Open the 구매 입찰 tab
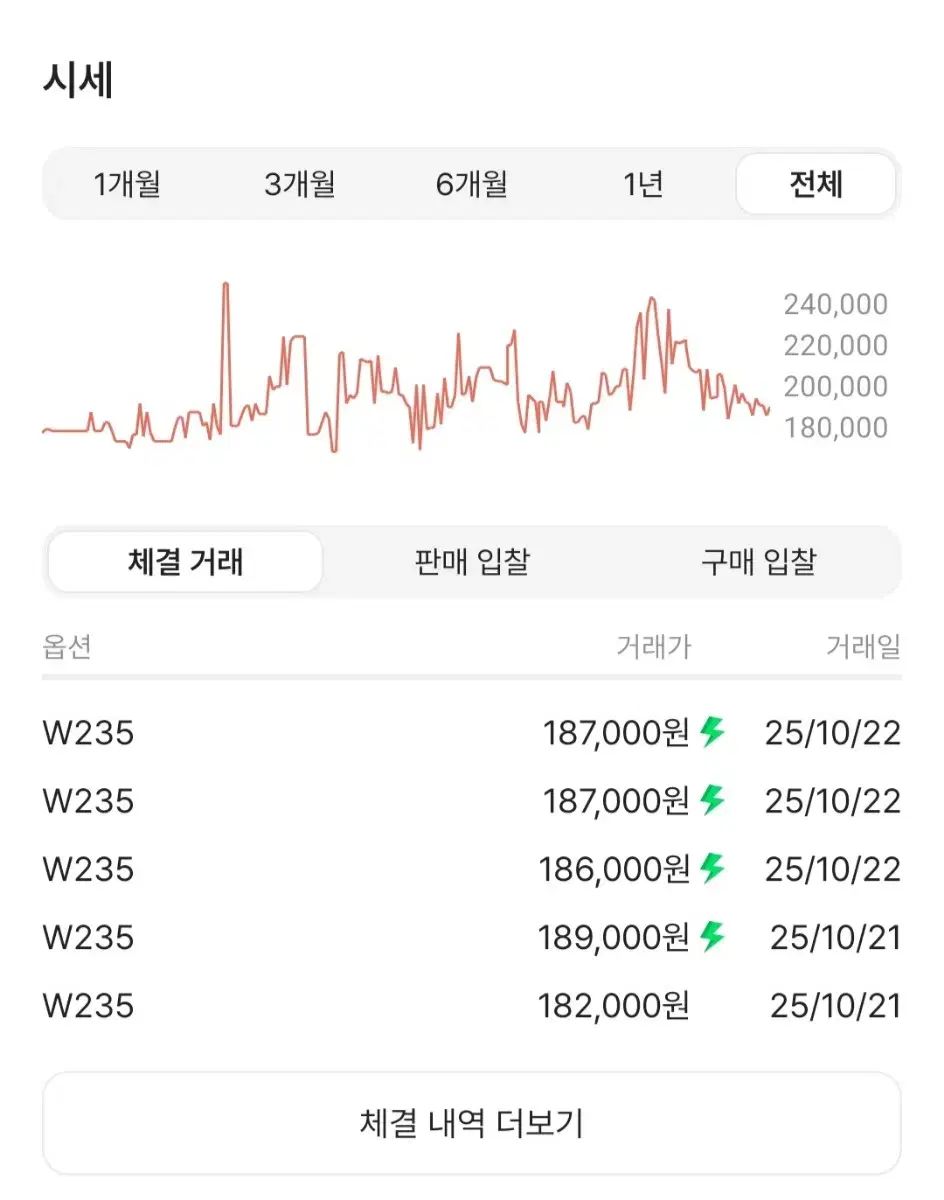 [757, 562]
